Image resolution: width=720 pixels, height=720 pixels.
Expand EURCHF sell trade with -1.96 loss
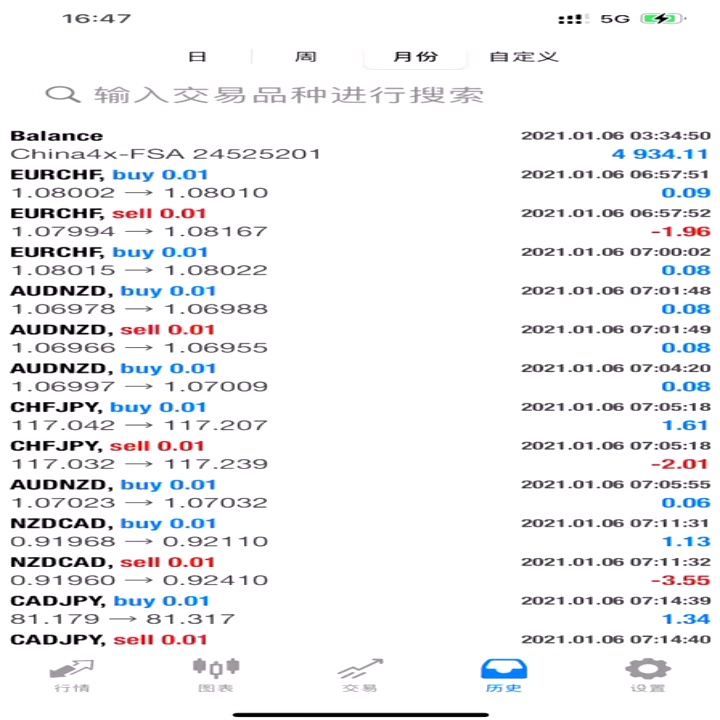(x=360, y=223)
